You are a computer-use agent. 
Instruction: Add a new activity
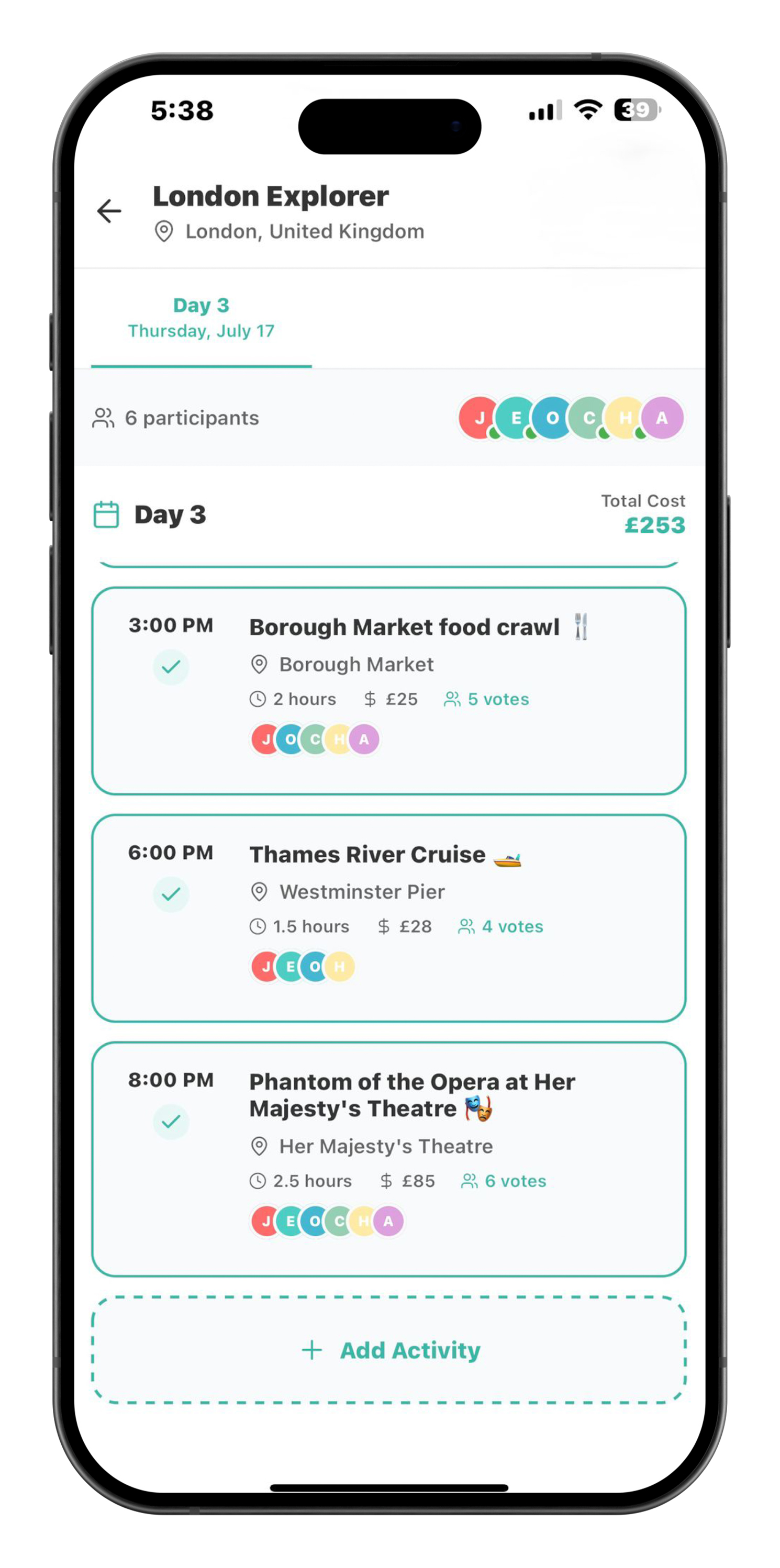click(389, 1350)
